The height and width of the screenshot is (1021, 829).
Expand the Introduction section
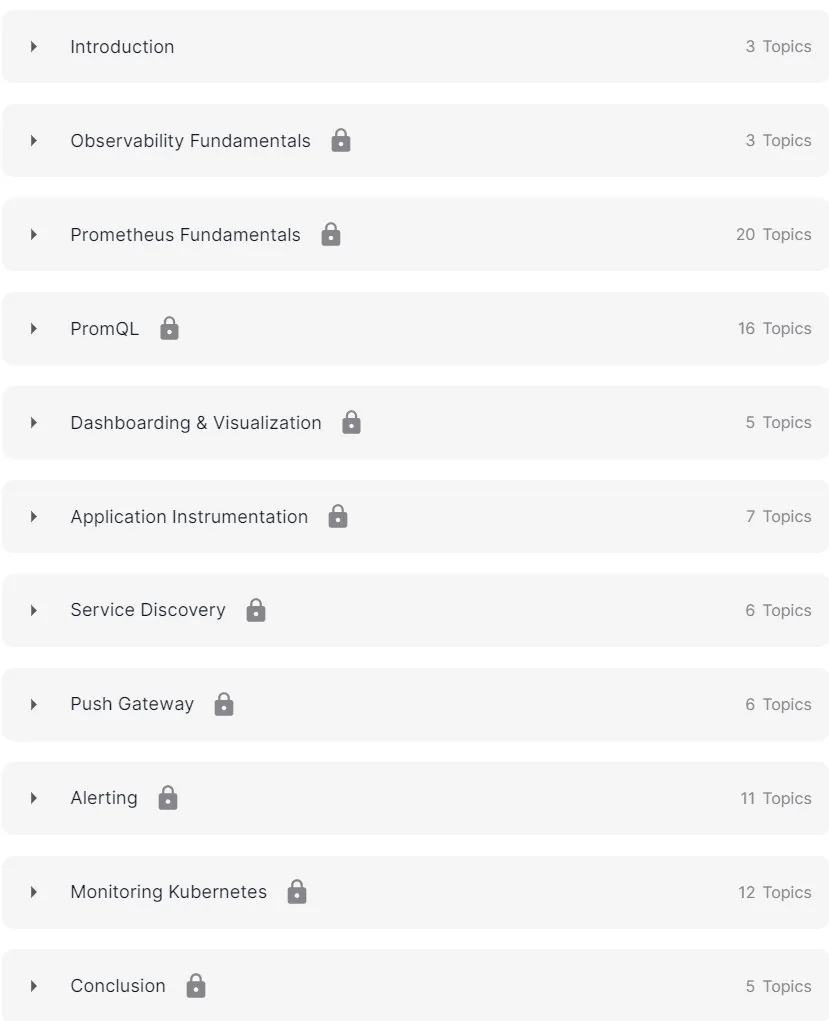point(415,46)
